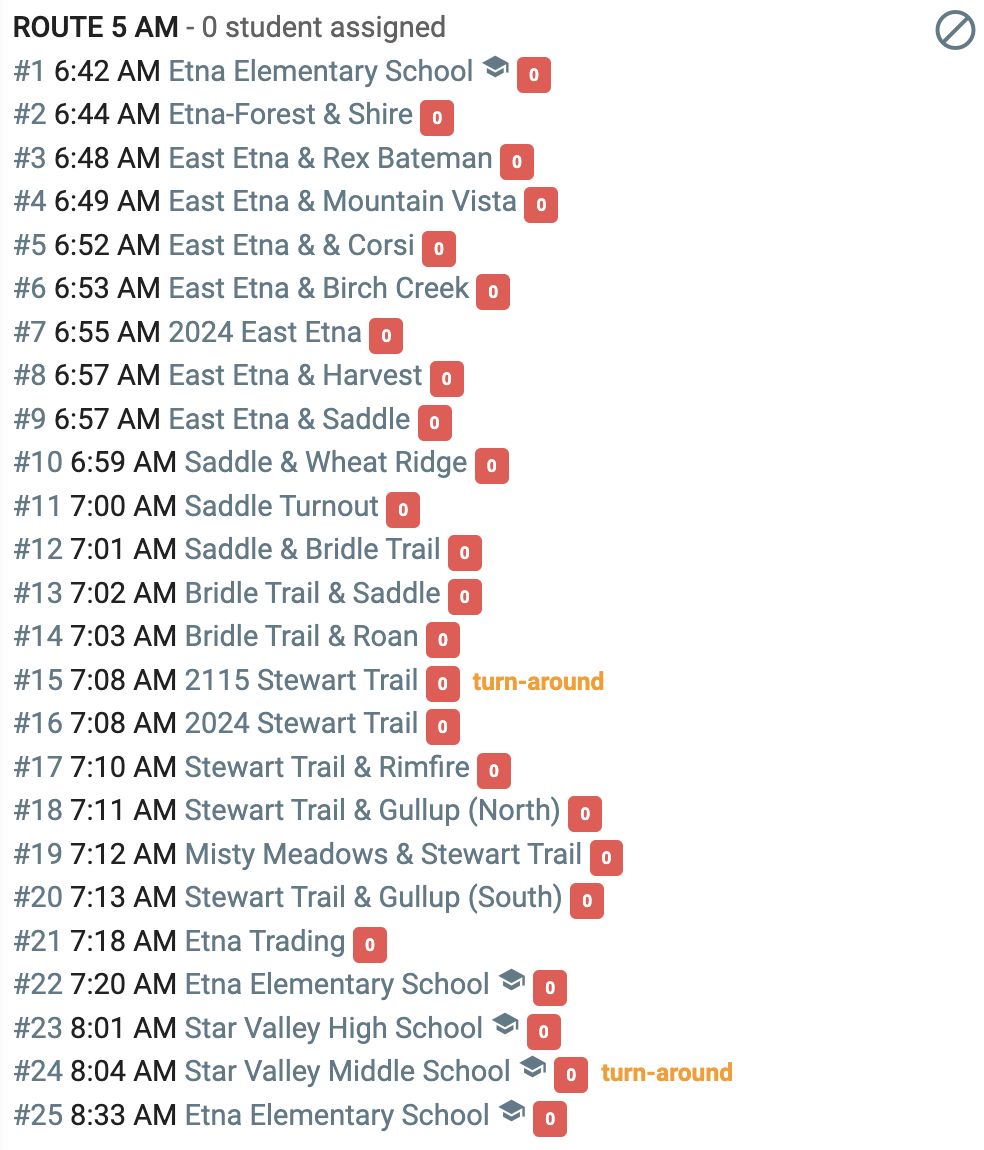The height and width of the screenshot is (1150, 984).
Task: Open the Etna-Forest & Shire stop
Action: point(290,114)
